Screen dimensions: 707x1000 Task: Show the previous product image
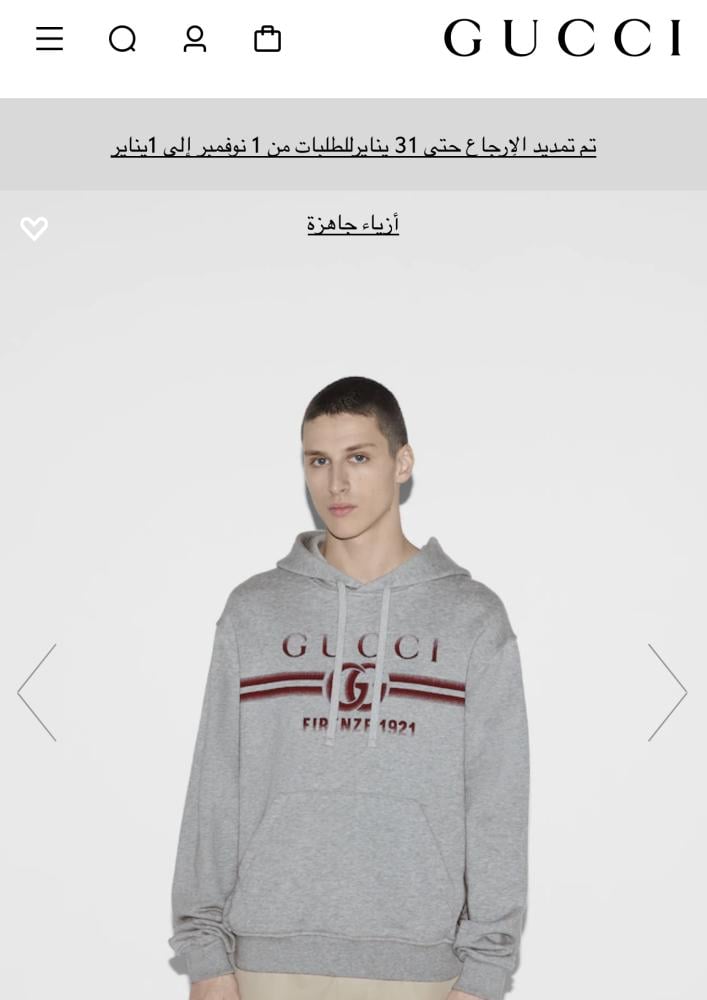pos(37,692)
